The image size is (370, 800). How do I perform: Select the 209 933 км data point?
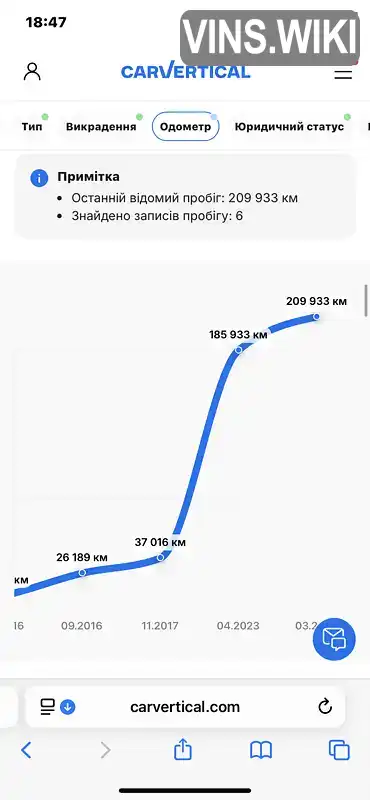tap(316, 317)
